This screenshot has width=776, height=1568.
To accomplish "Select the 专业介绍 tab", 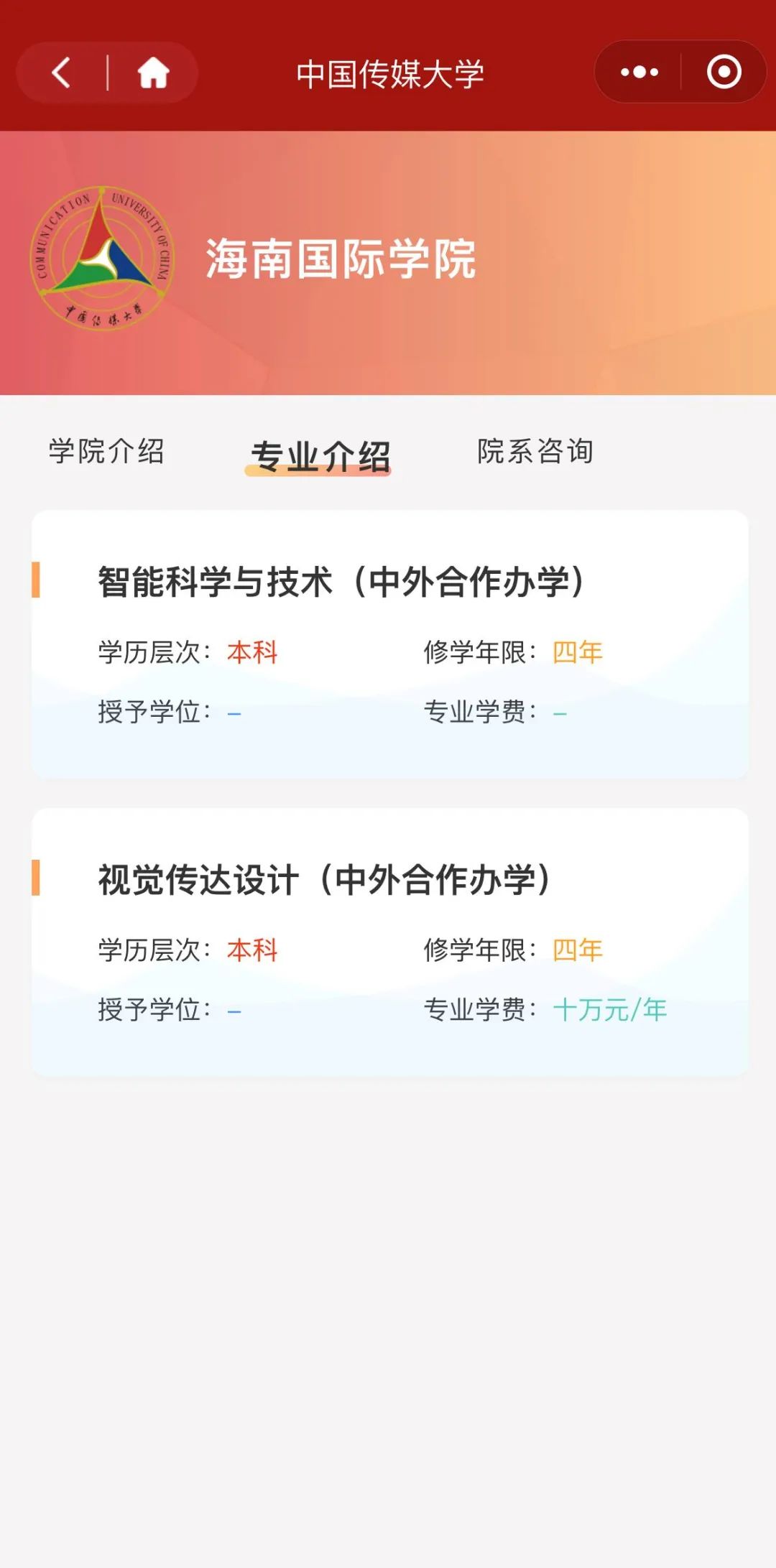I will click(x=320, y=456).
